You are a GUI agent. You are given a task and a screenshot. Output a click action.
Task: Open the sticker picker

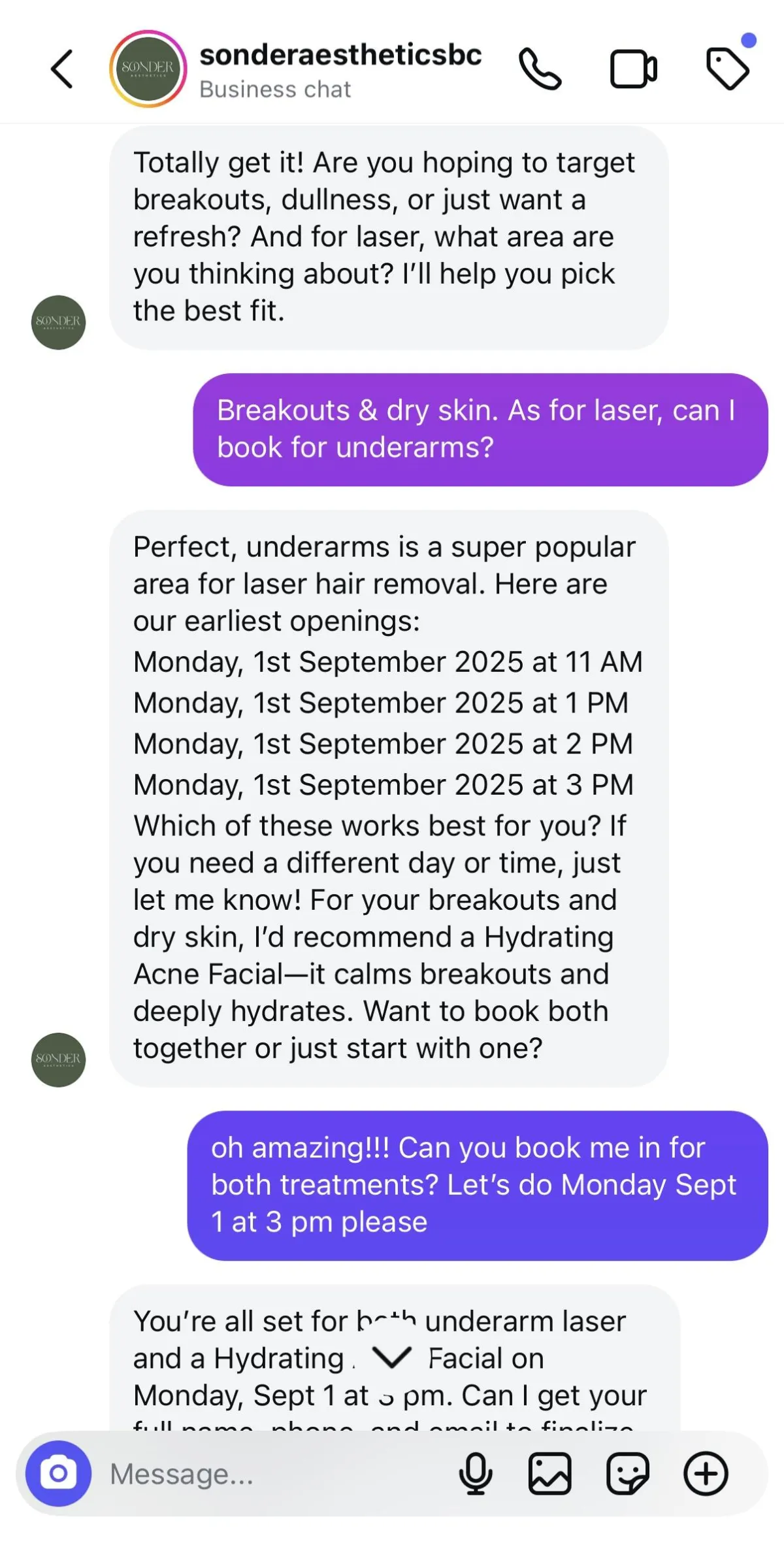point(628,1473)
